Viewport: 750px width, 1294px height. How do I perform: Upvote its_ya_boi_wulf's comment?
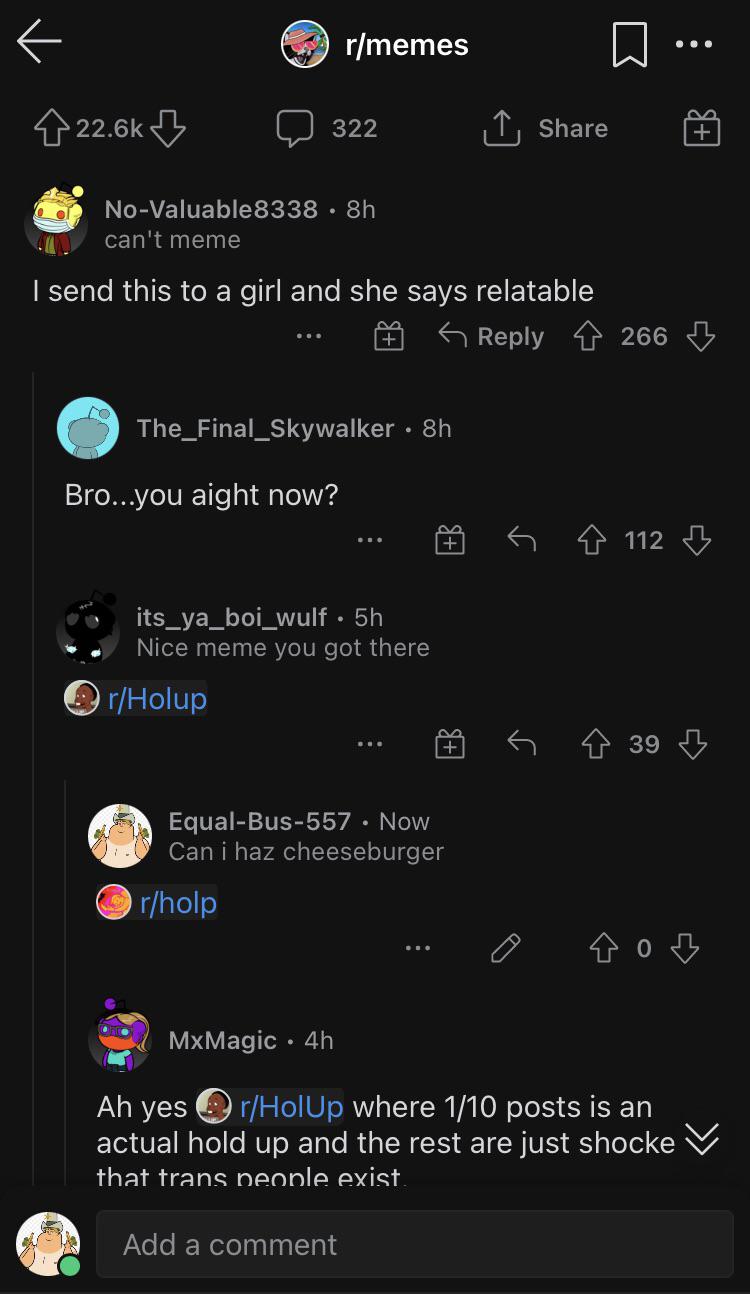click(598, 744)
